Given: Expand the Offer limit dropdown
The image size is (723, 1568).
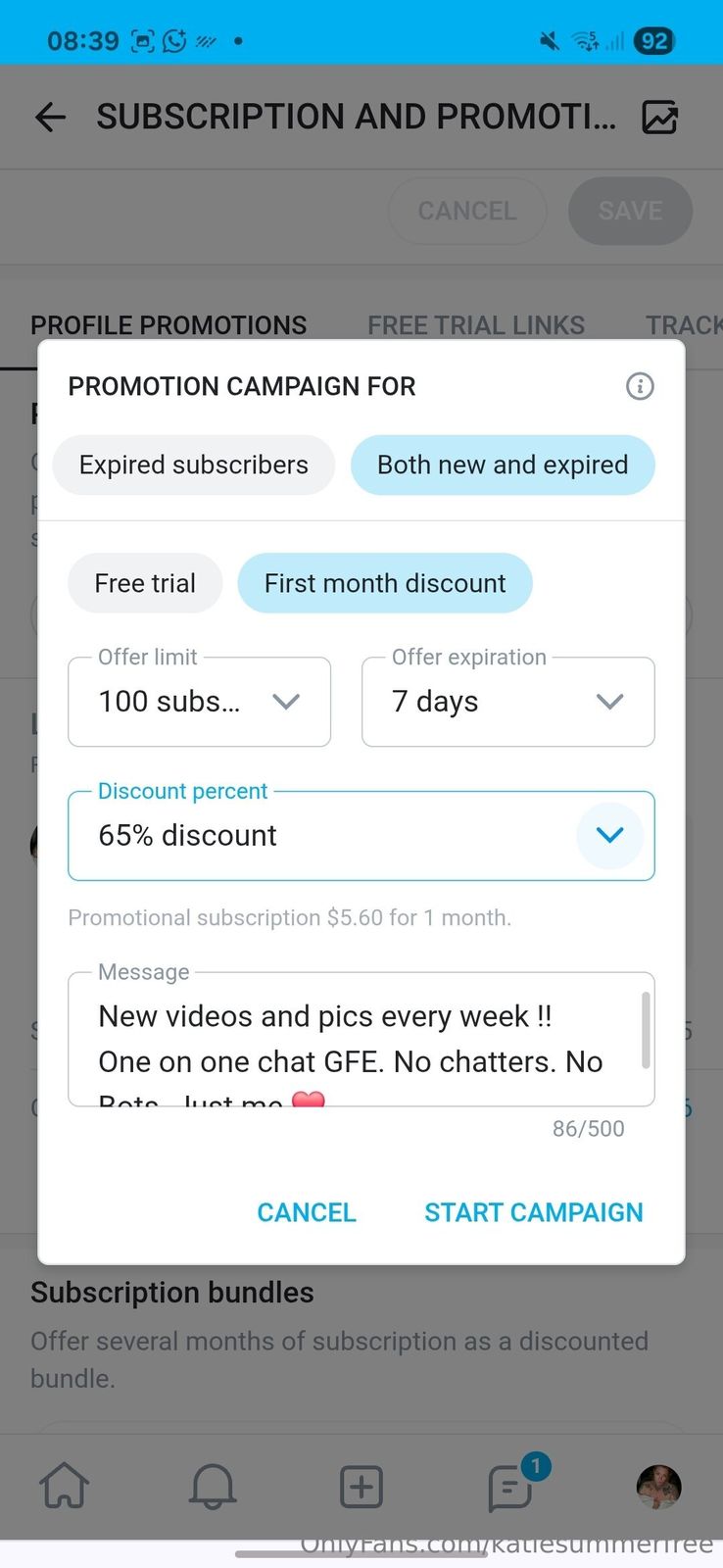Looking at the screenshot, I should 200,702.
